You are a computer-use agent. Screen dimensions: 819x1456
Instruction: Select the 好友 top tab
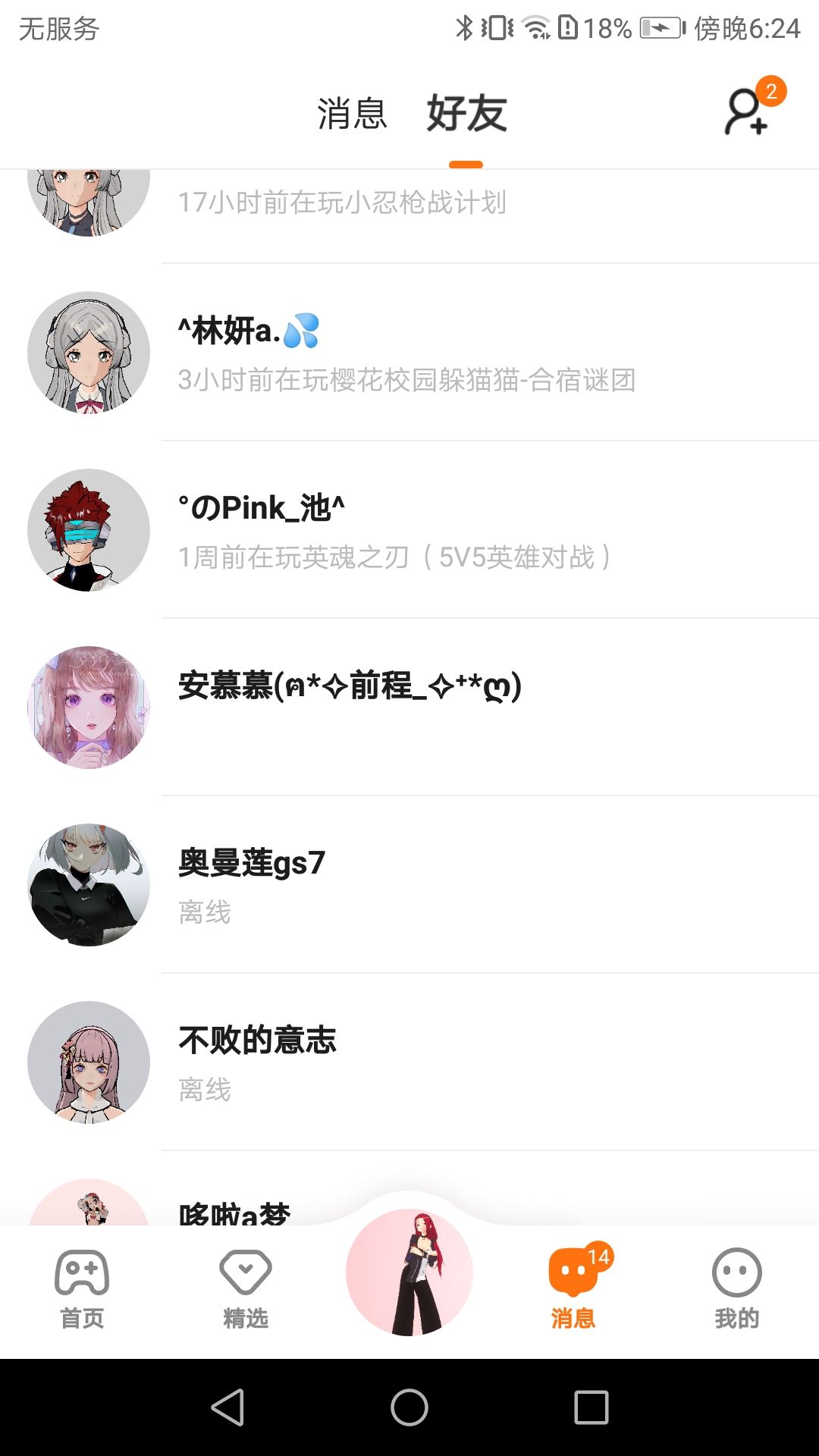pyautogui.click(x=466, y=114)
